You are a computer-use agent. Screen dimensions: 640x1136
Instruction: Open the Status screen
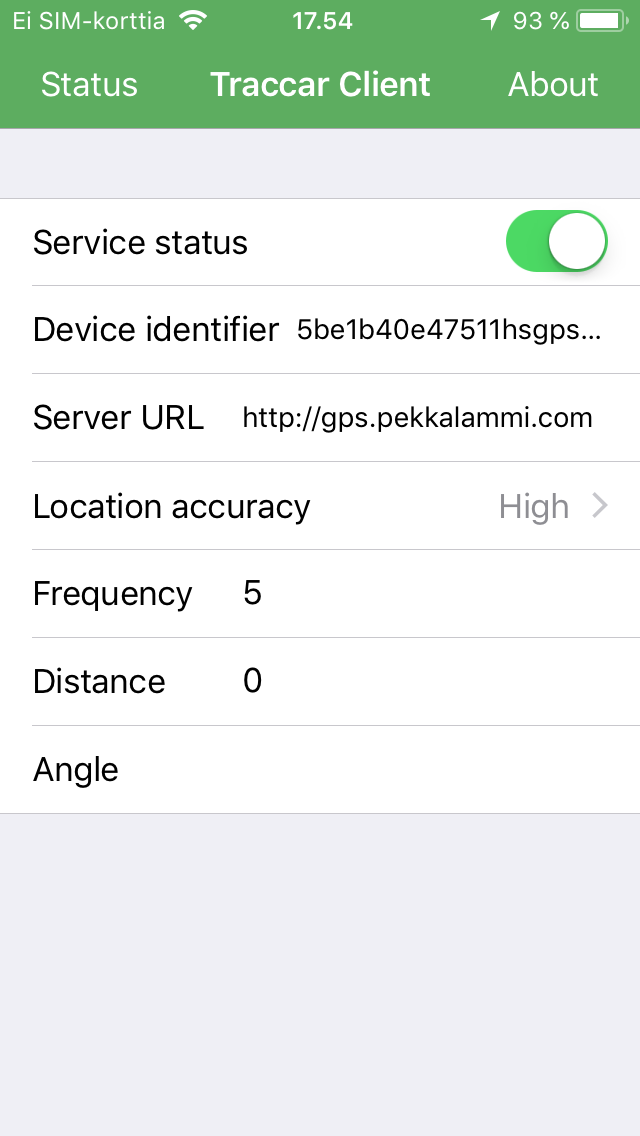(89, 85)
